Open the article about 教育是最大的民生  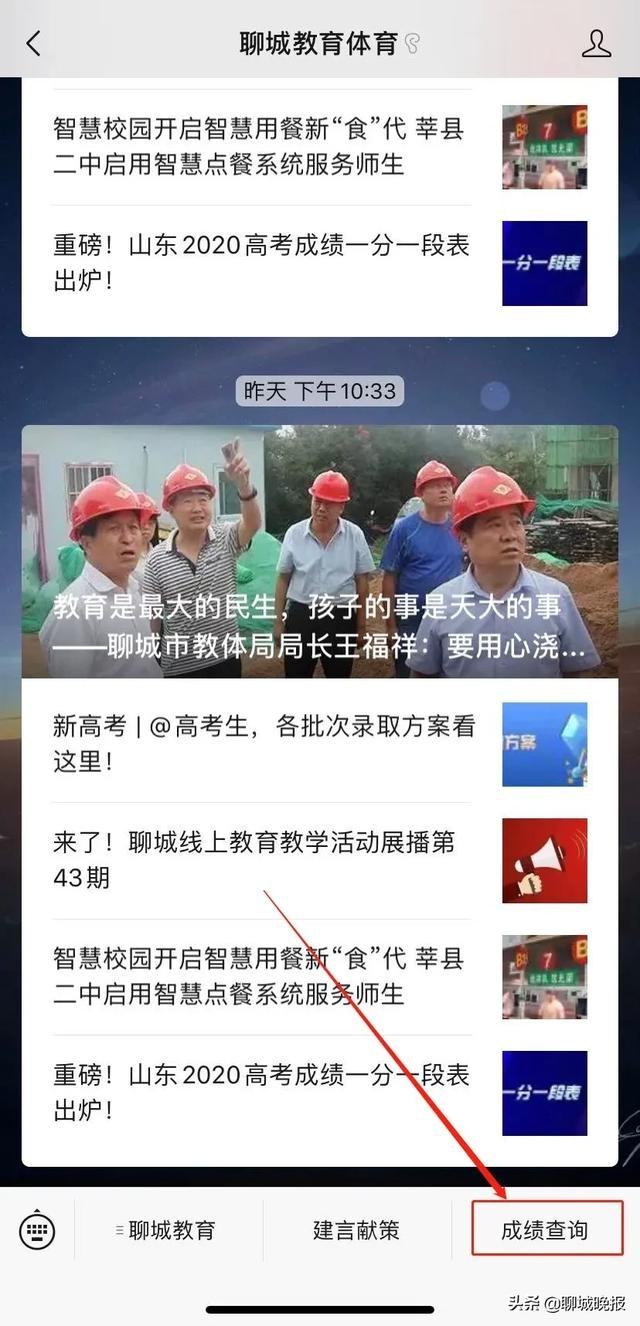coord(320,552)
